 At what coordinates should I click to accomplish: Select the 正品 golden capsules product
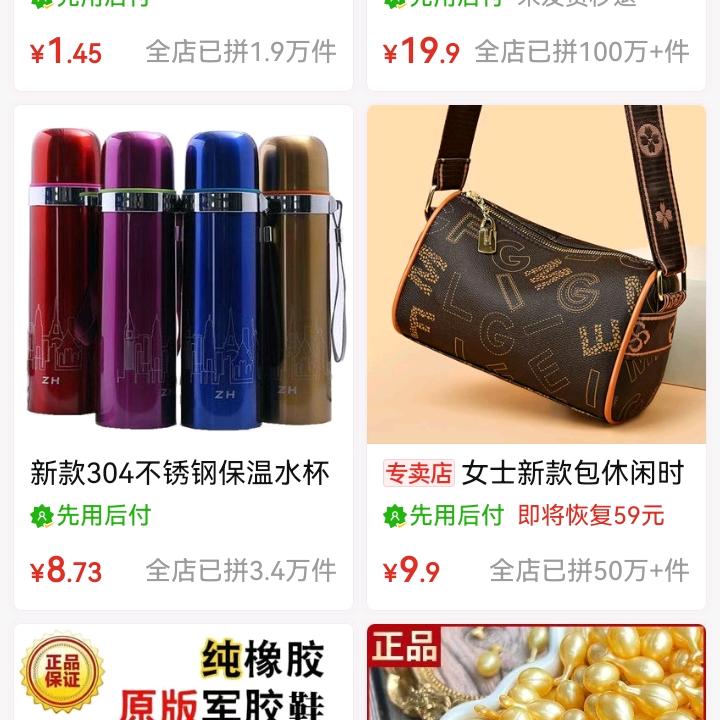pos(536,675)
